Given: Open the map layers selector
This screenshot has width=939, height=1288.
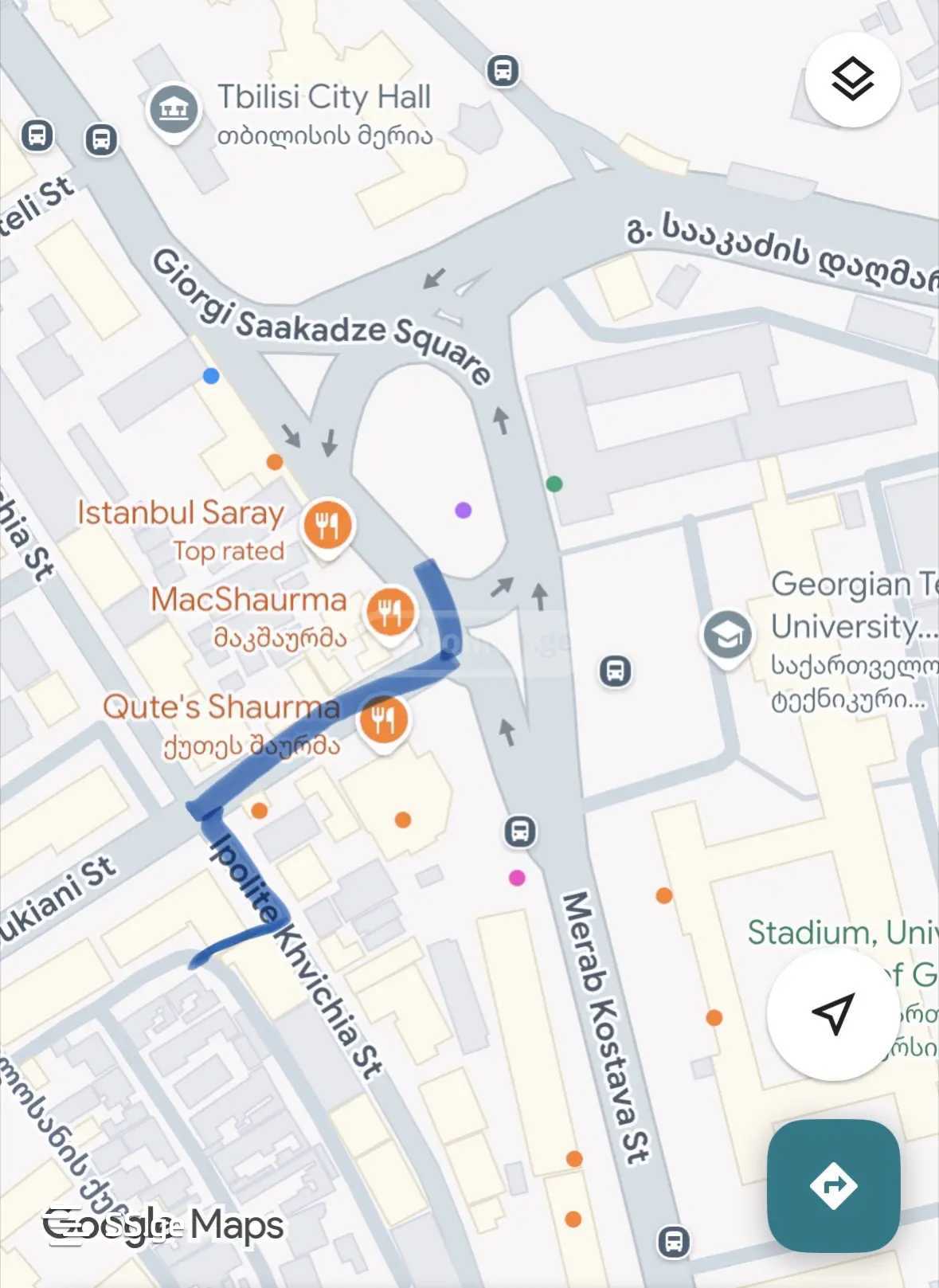Looking at the screenshot, I should [852, 79].
